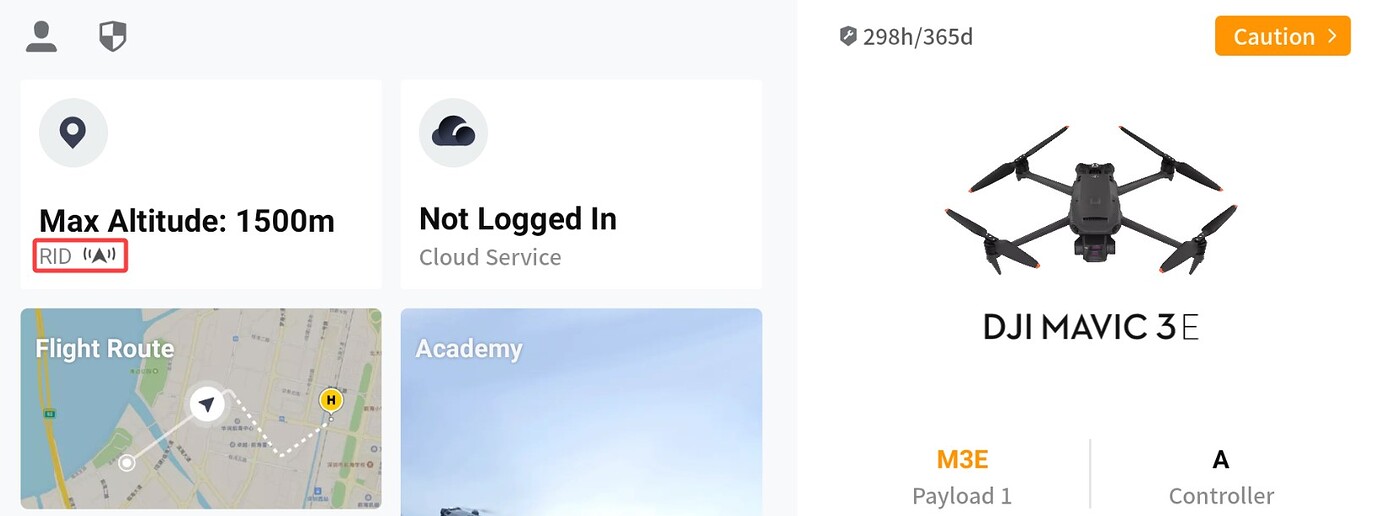Open the Cloud Service login card

580,185
